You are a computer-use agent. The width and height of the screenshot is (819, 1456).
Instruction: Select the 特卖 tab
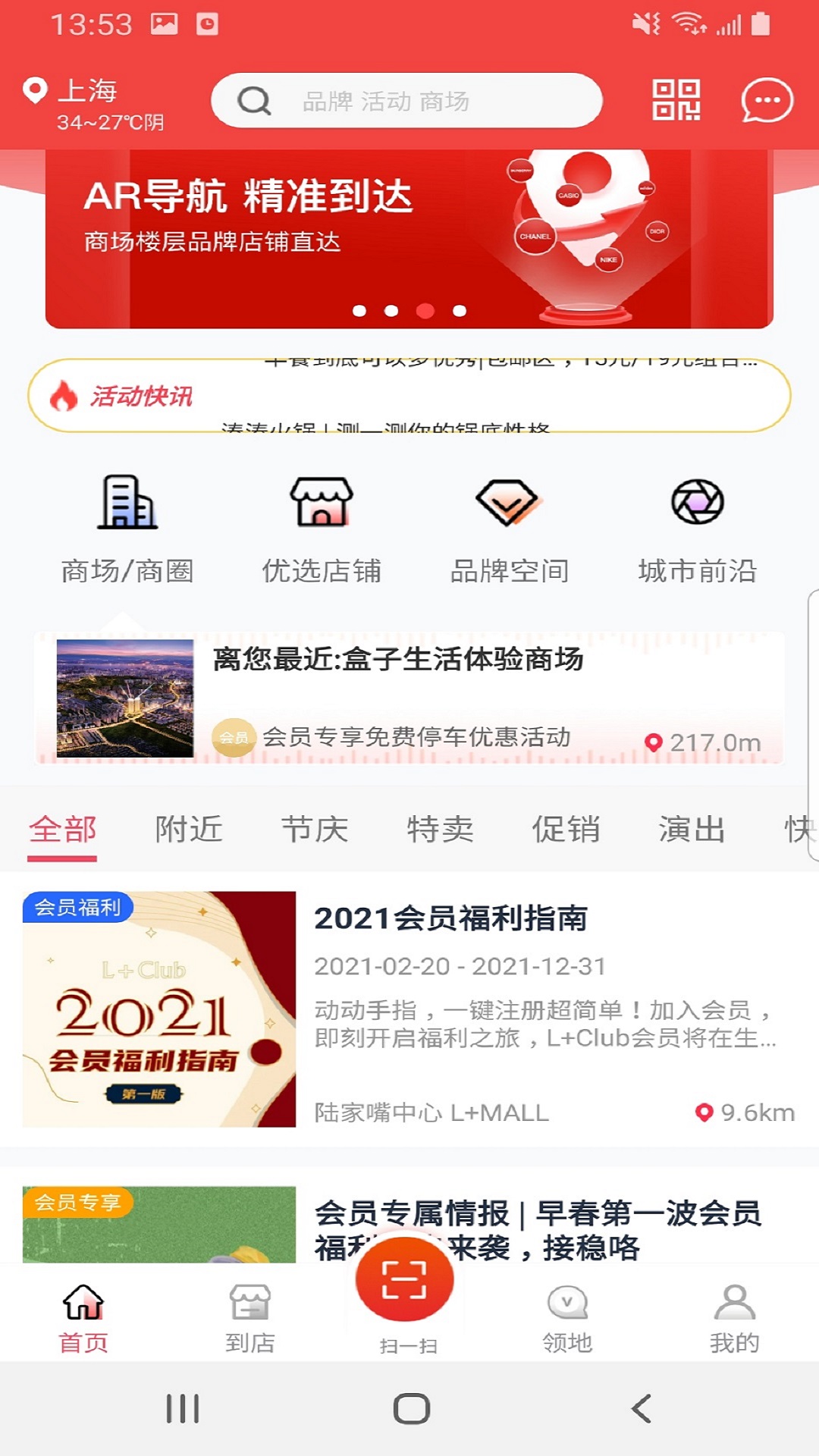[440, 830]
